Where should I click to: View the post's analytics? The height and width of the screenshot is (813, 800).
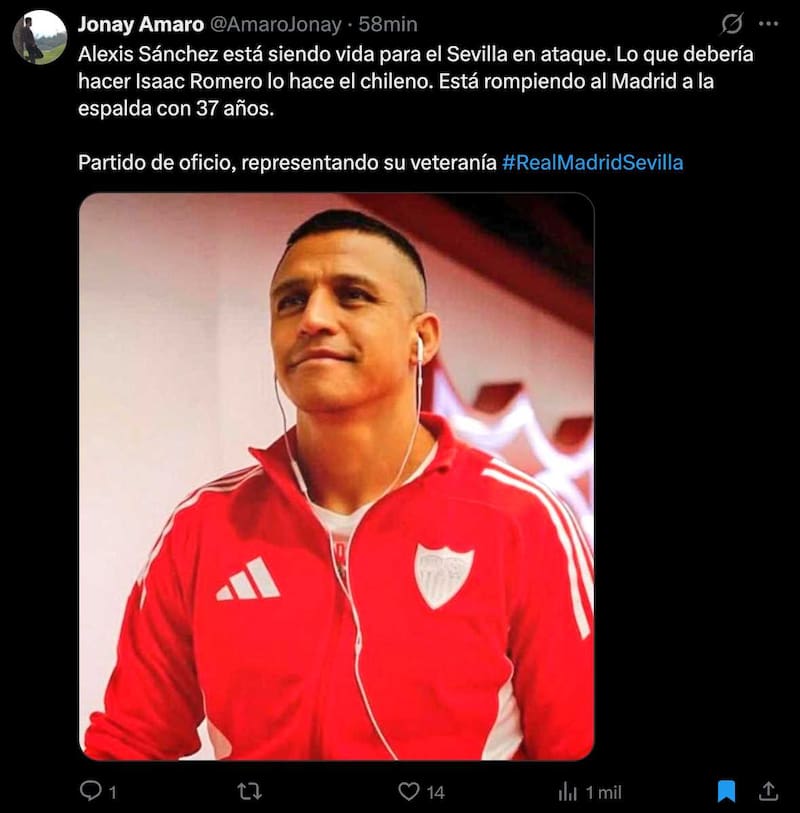pos(568,791)
